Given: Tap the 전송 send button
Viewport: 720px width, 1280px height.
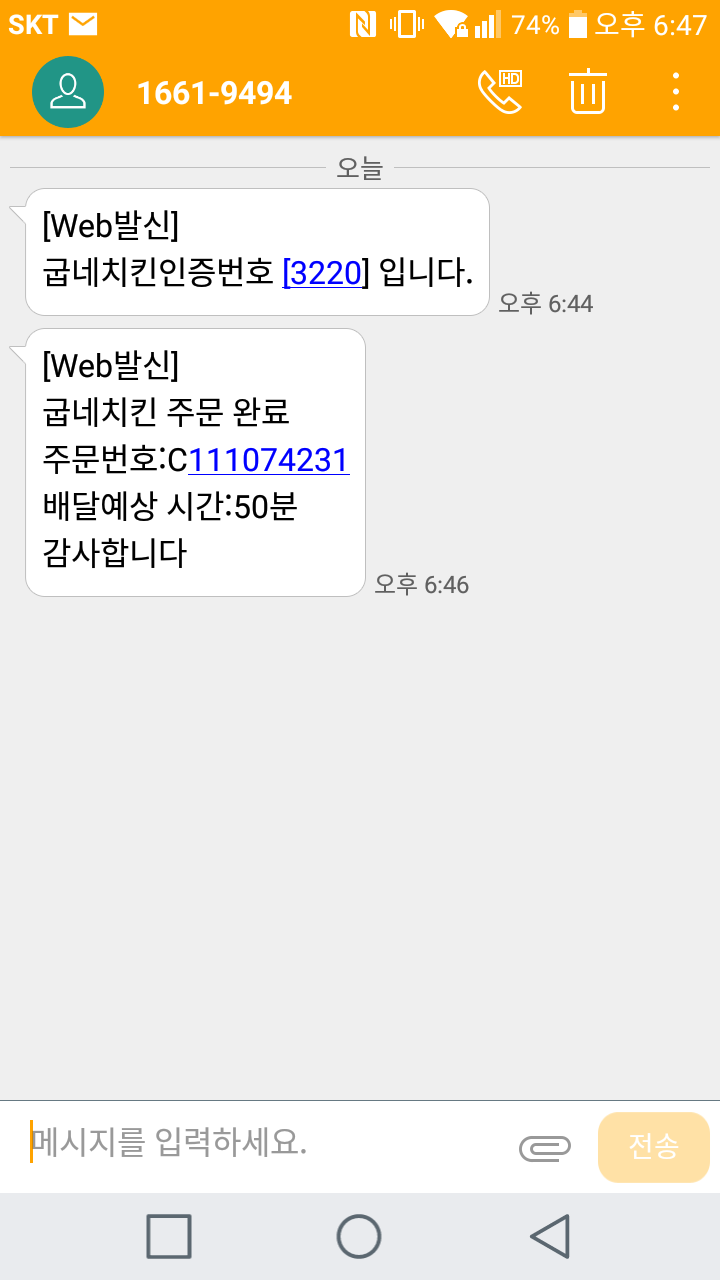Looking at the screenshot, I should point(653,1147).
